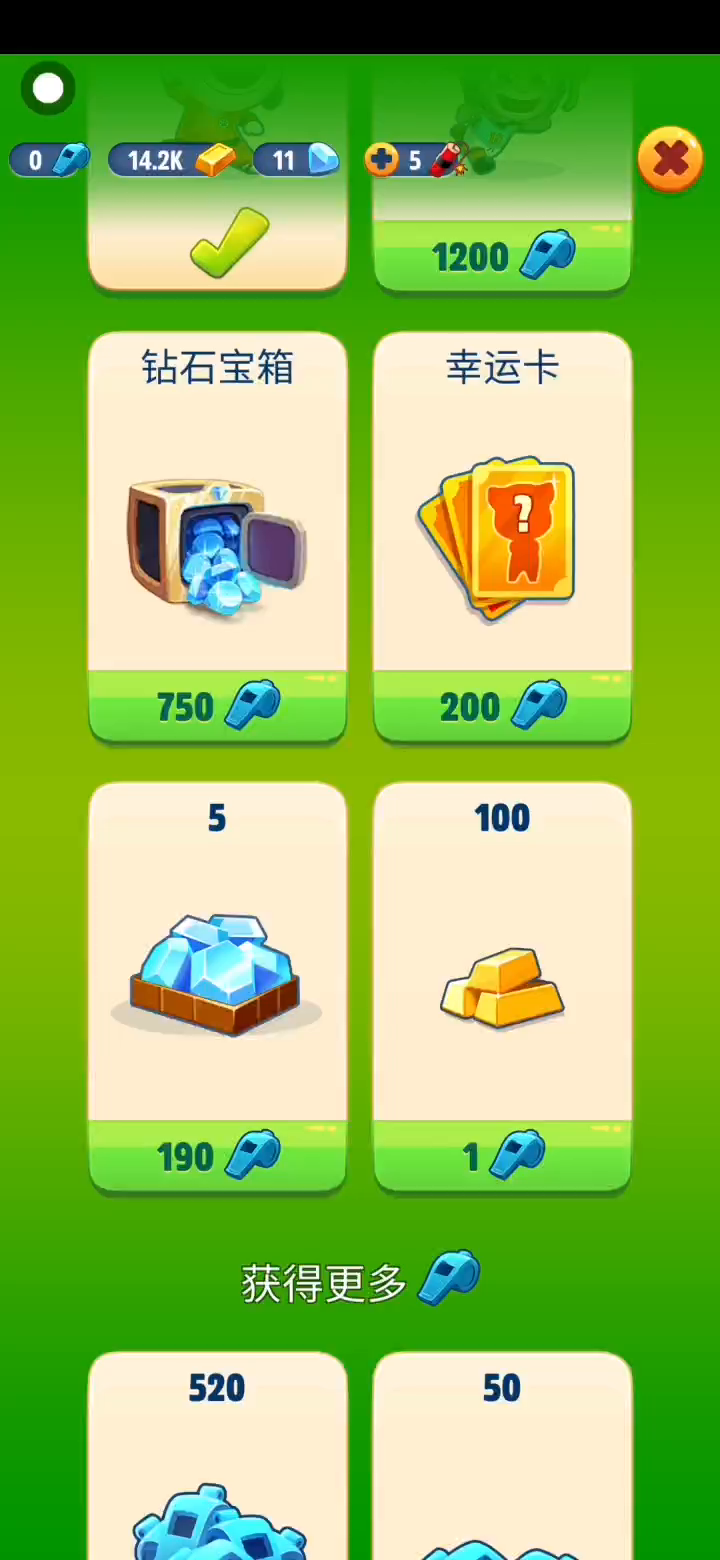
Task: Buy the 幸运卡 pack for 200 whistles
Action: (502, 706)
